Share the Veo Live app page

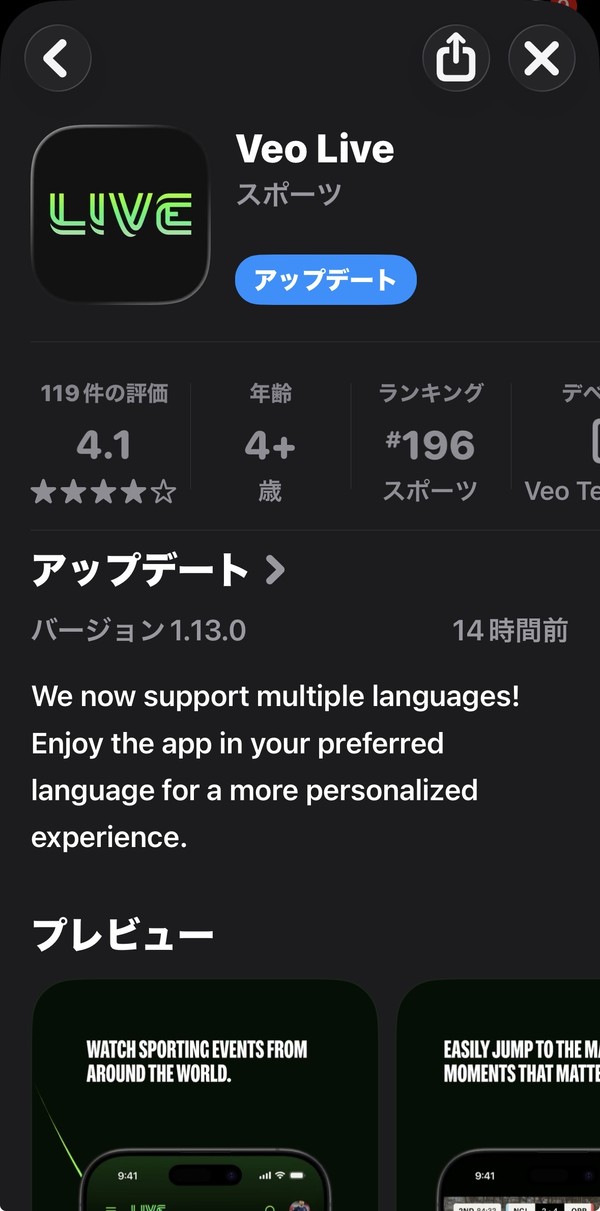(456, 59)
